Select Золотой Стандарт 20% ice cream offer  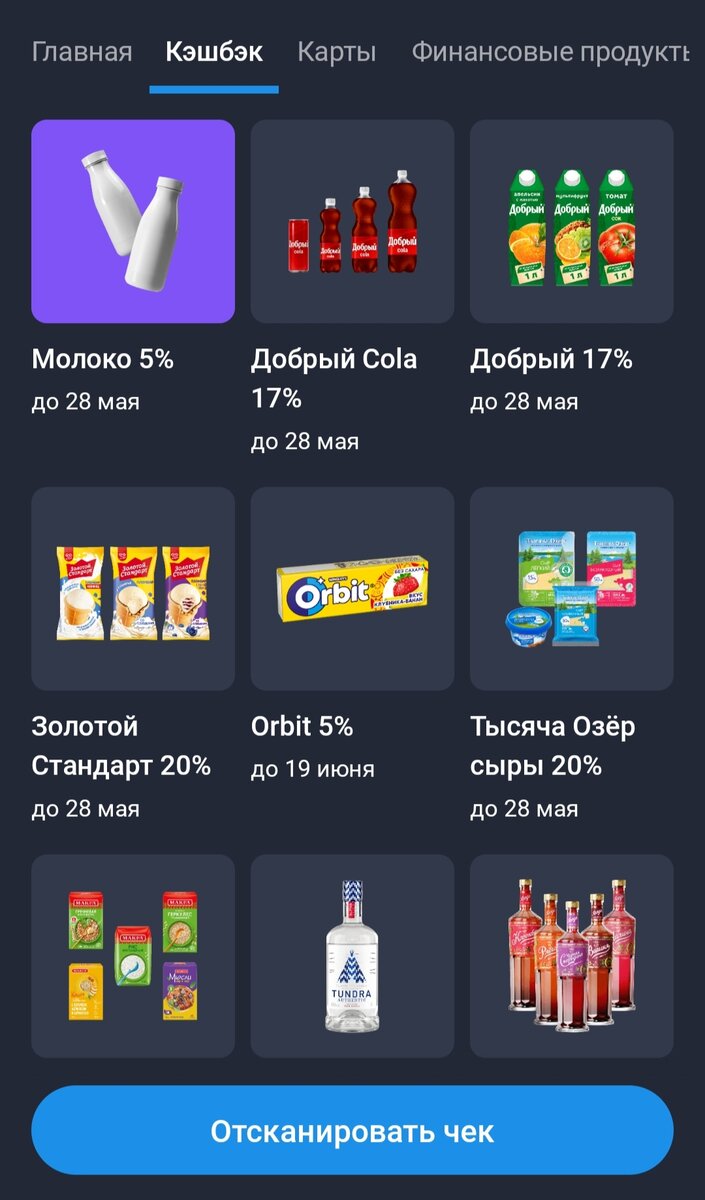pyautogui.click(x=133, y=589)
